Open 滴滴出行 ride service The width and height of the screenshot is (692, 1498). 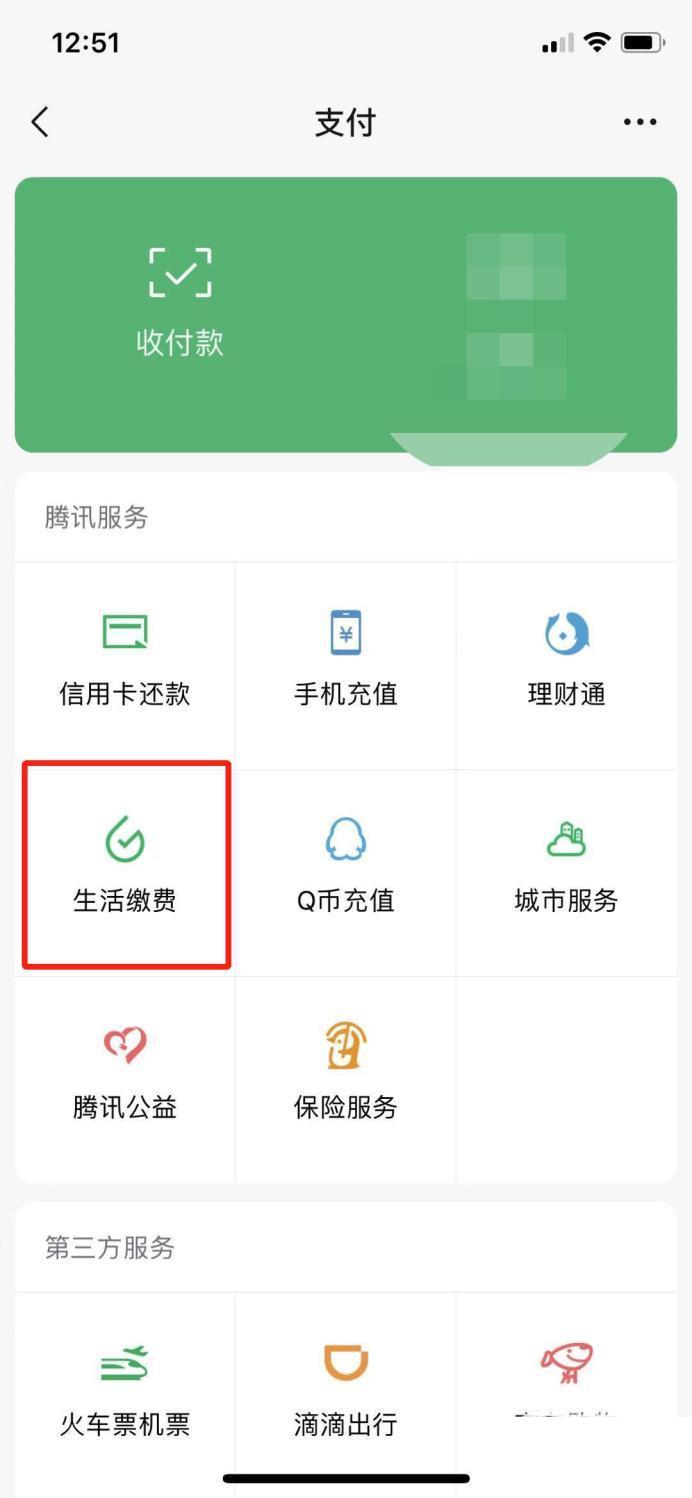(x=346, y=1394)
